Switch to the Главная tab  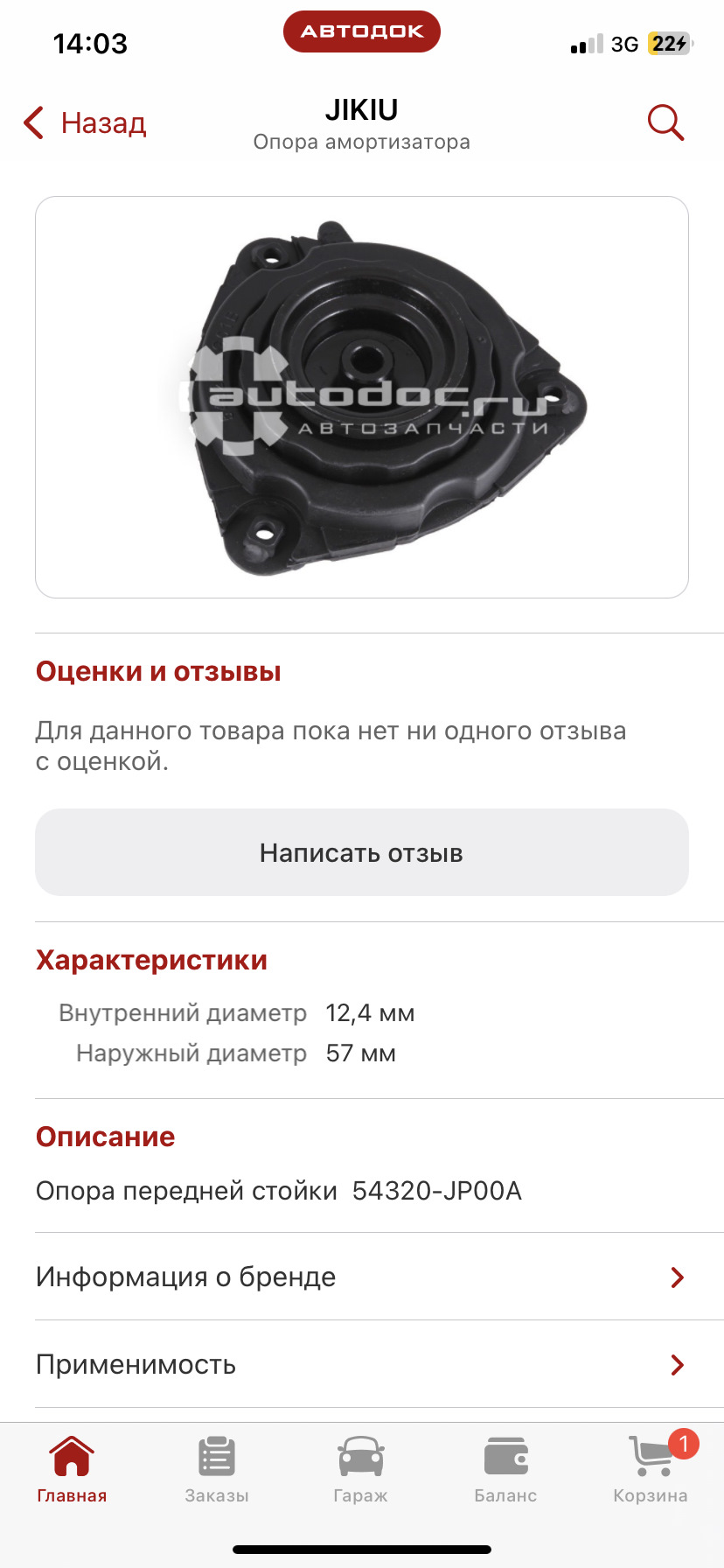pos(72,1469)
